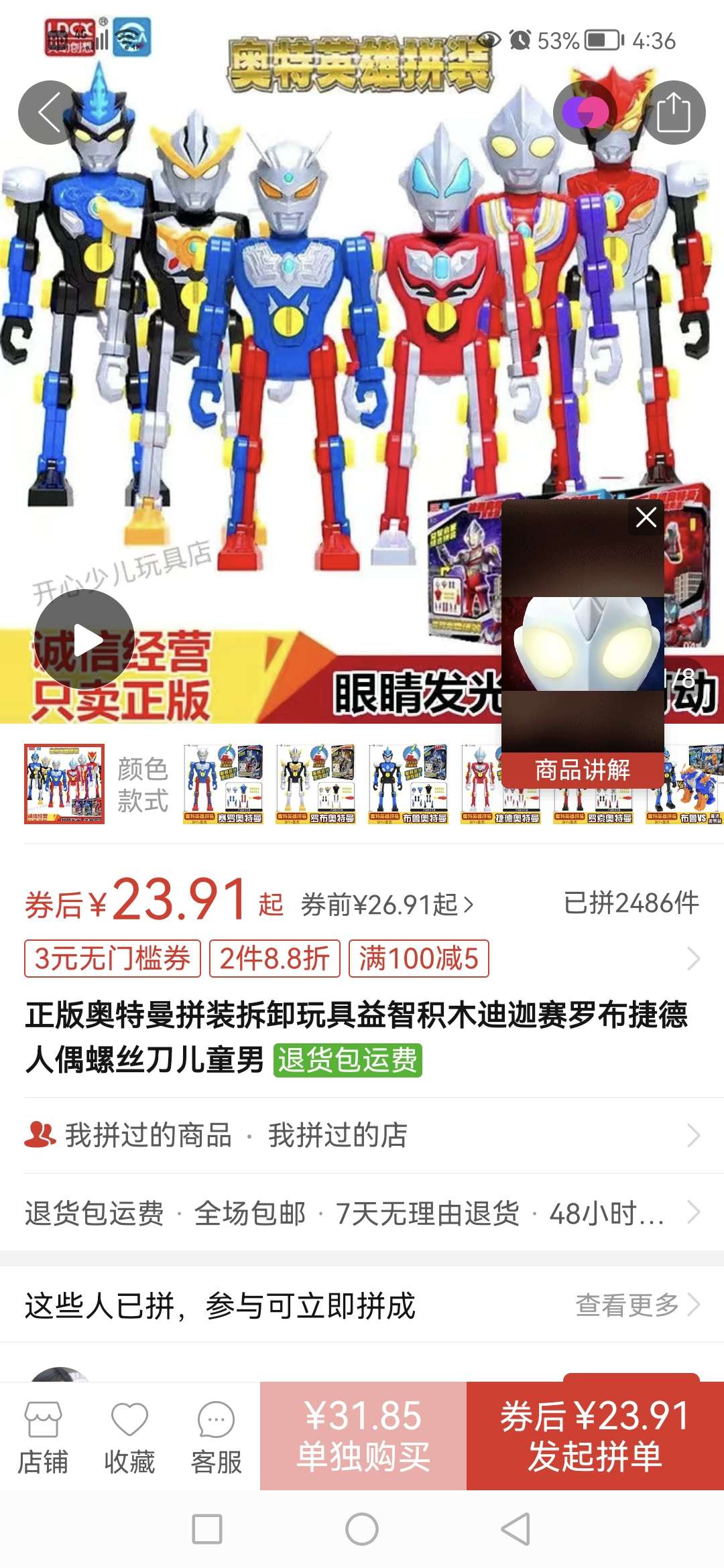724x1568 pixels.
Task: Close the 商品讲解 floating video
Action: point(646,517)
